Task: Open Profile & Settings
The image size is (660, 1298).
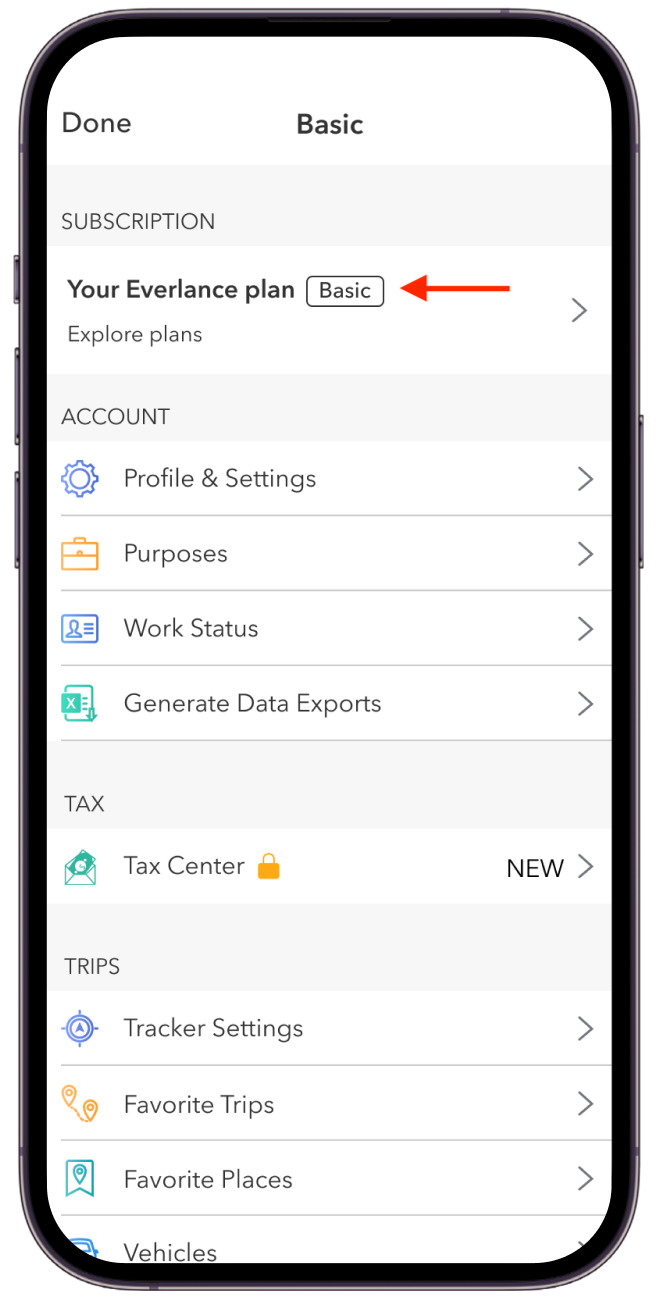Action: [x=328, y=479]
